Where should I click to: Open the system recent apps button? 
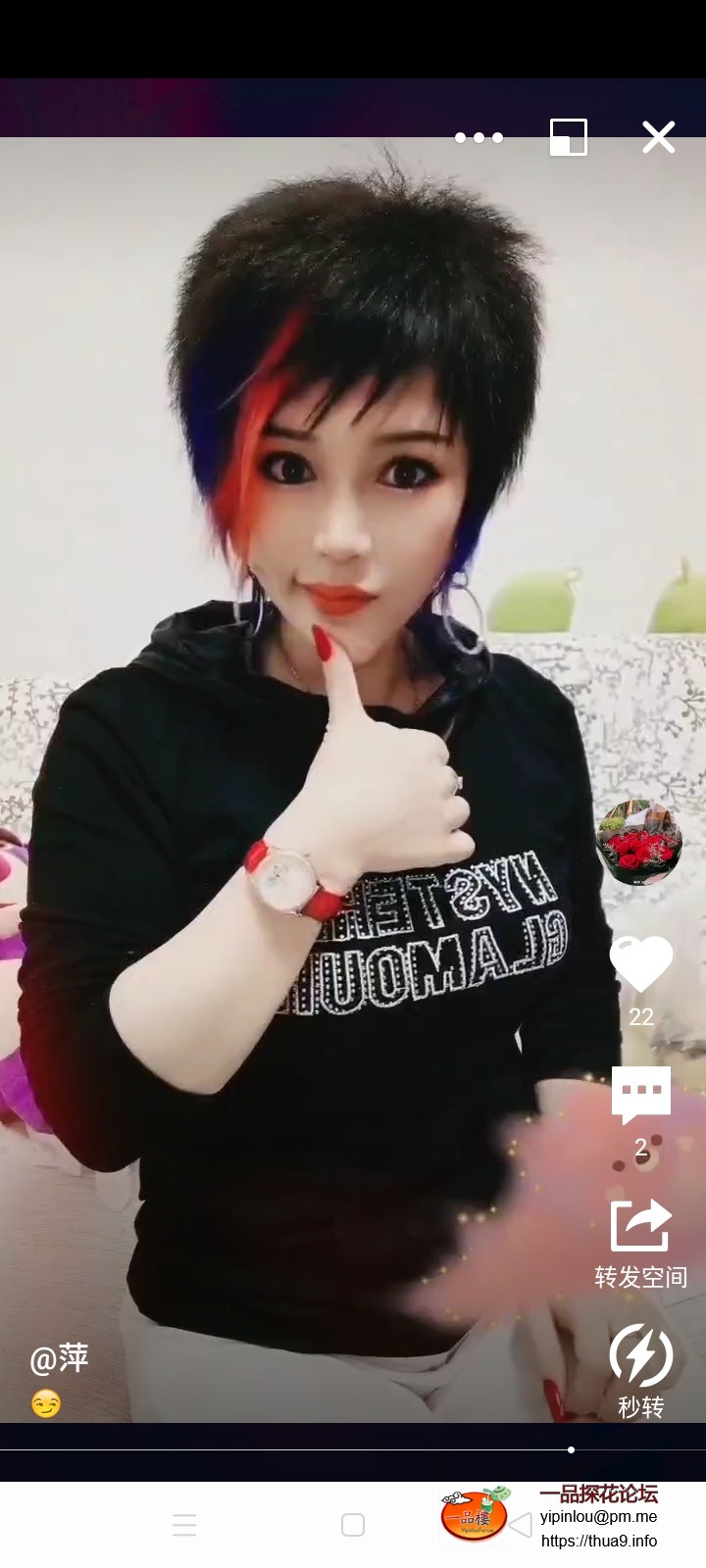point(184,1525)
